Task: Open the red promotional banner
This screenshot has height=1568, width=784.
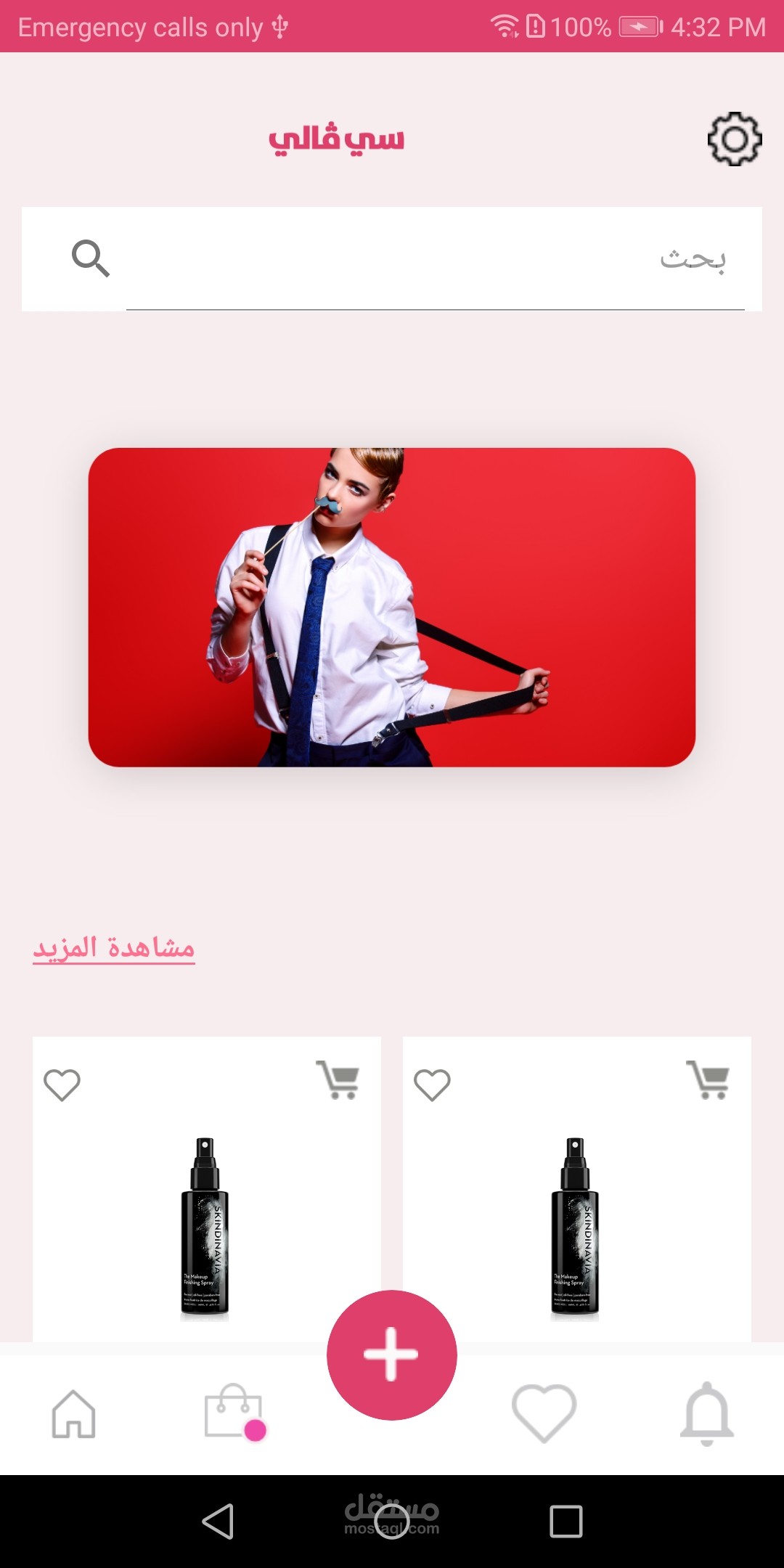Action: (392, 607)
